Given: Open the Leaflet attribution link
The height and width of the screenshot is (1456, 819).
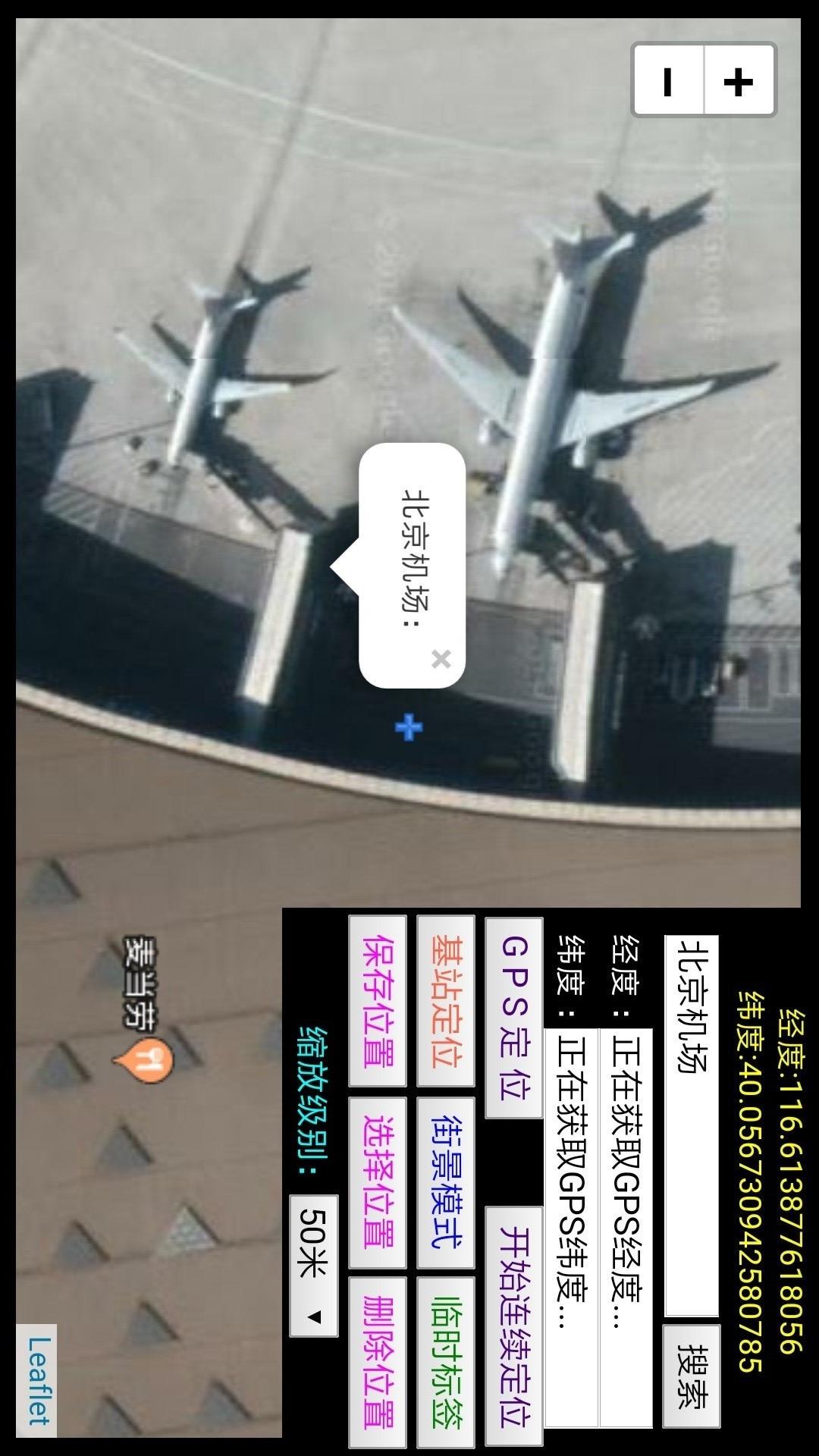Looking at the screenshot, I should [37, 1380].
